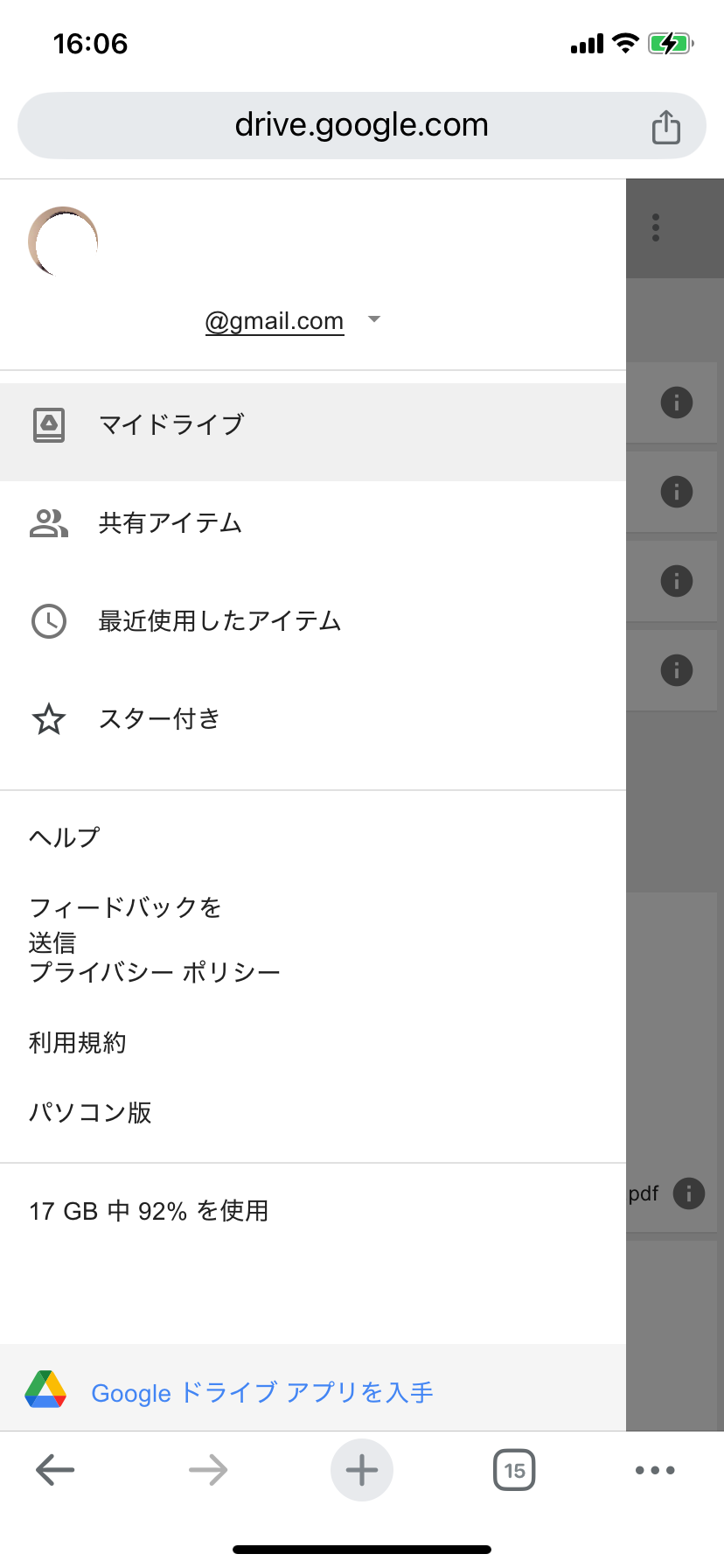Open 利用規約 (terms of service)
This screenshot has width=724, height=1568.
[78, 1042]
